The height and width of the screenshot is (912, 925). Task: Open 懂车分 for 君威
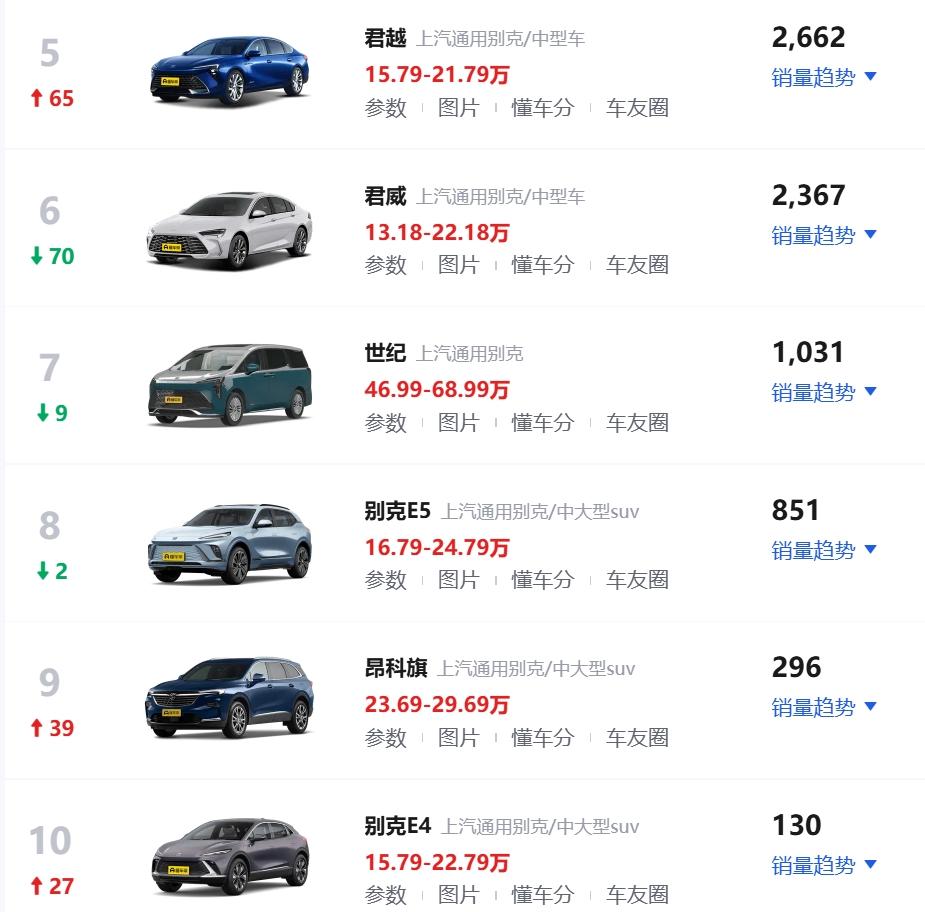pos(542,265)
